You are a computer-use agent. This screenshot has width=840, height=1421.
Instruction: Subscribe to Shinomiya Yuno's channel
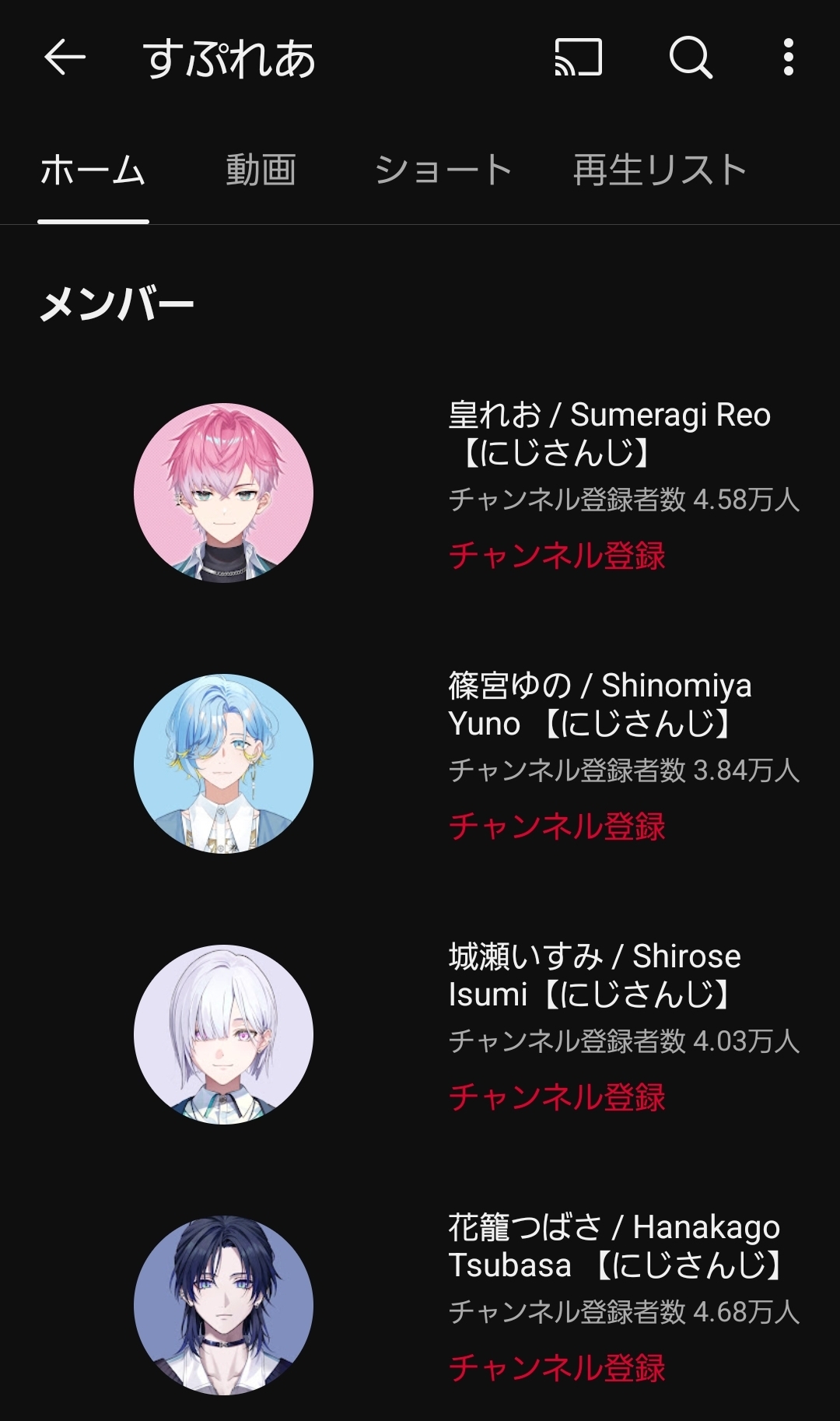tap(557, 826)
